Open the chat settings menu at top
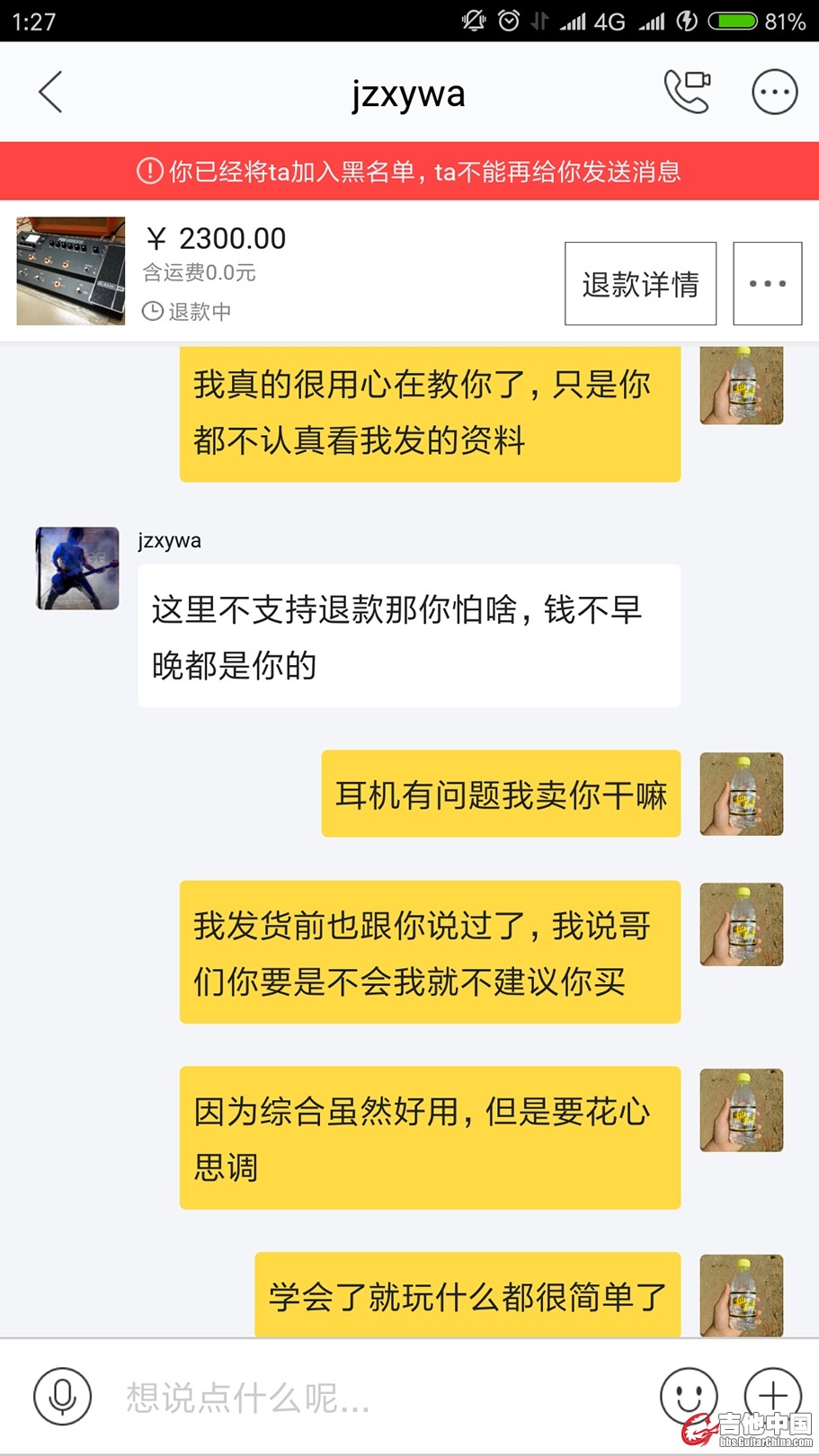819x1456 pixels. click(x=774, y=92)
